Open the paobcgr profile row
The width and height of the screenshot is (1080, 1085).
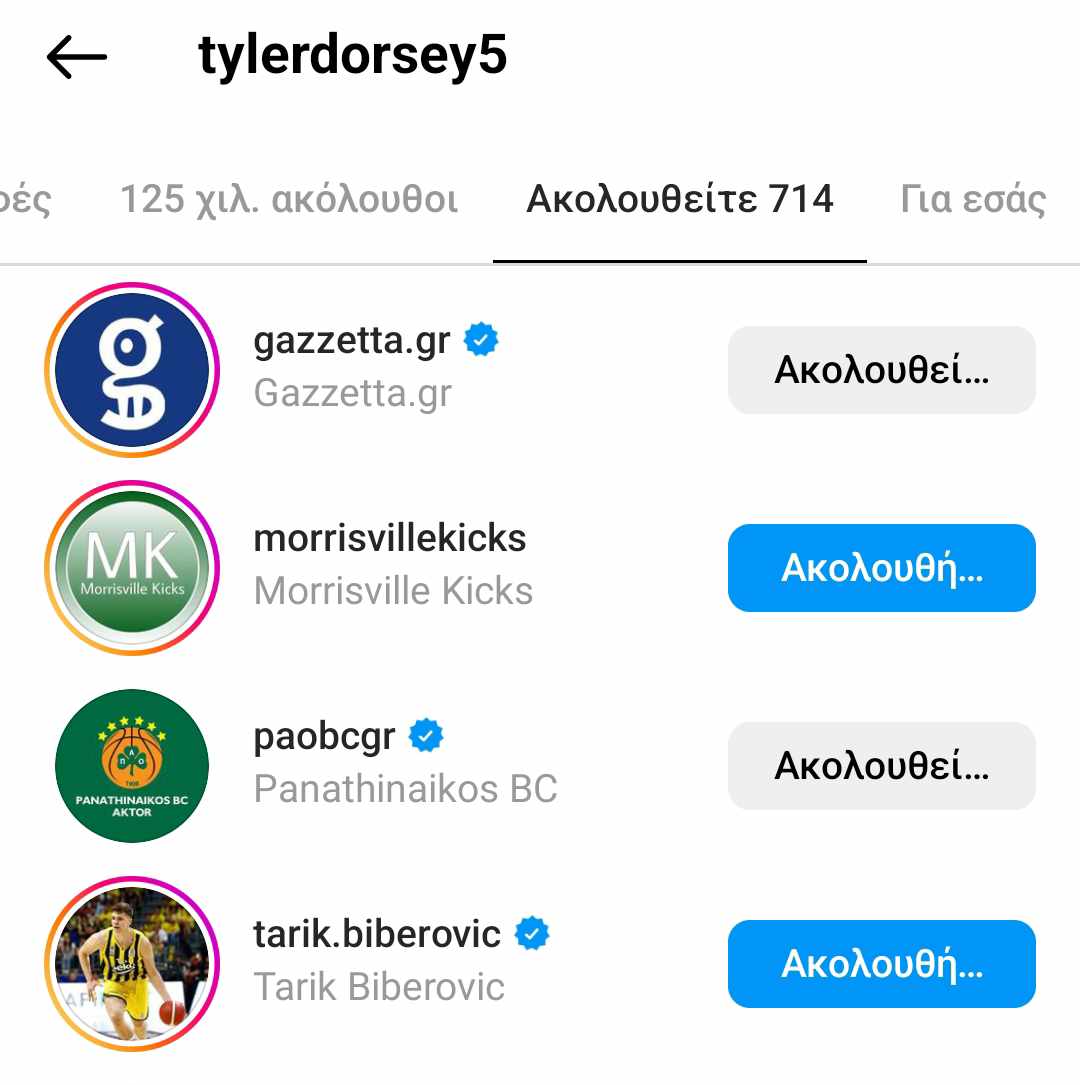pyautogui.click(x=405, y=763)
